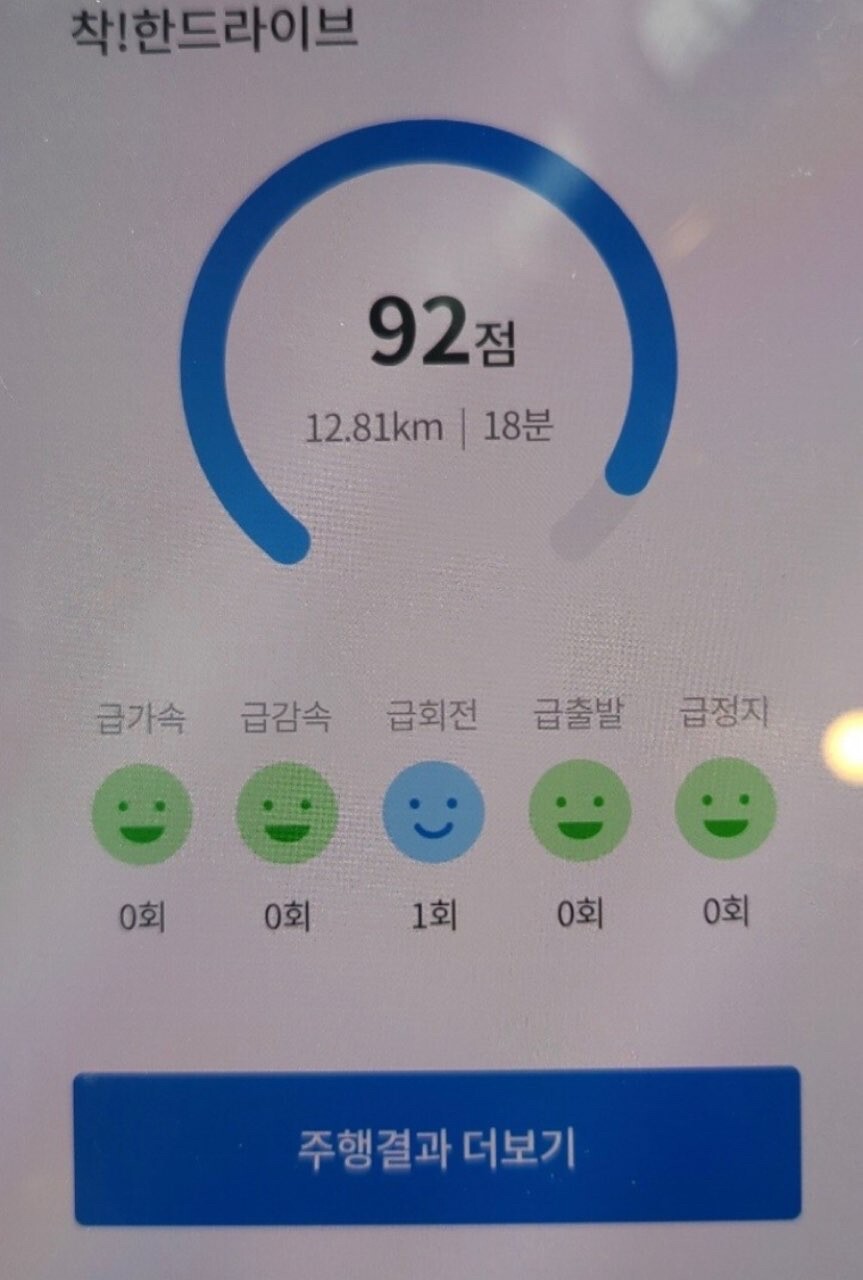Tap 주행결과 더보기 button
This screenshot has width=863, height=1280.
coord(437,1147)
